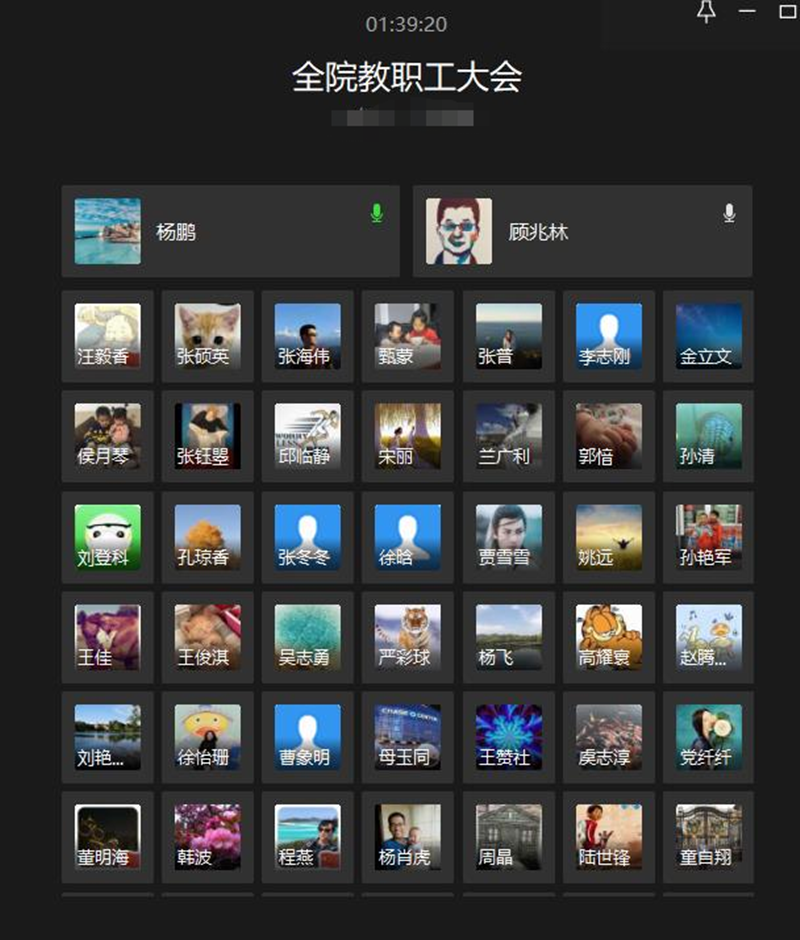The image size is (800, 940).
Task: Tap 刘登科's avatar tile
Action: pos(107,537)
